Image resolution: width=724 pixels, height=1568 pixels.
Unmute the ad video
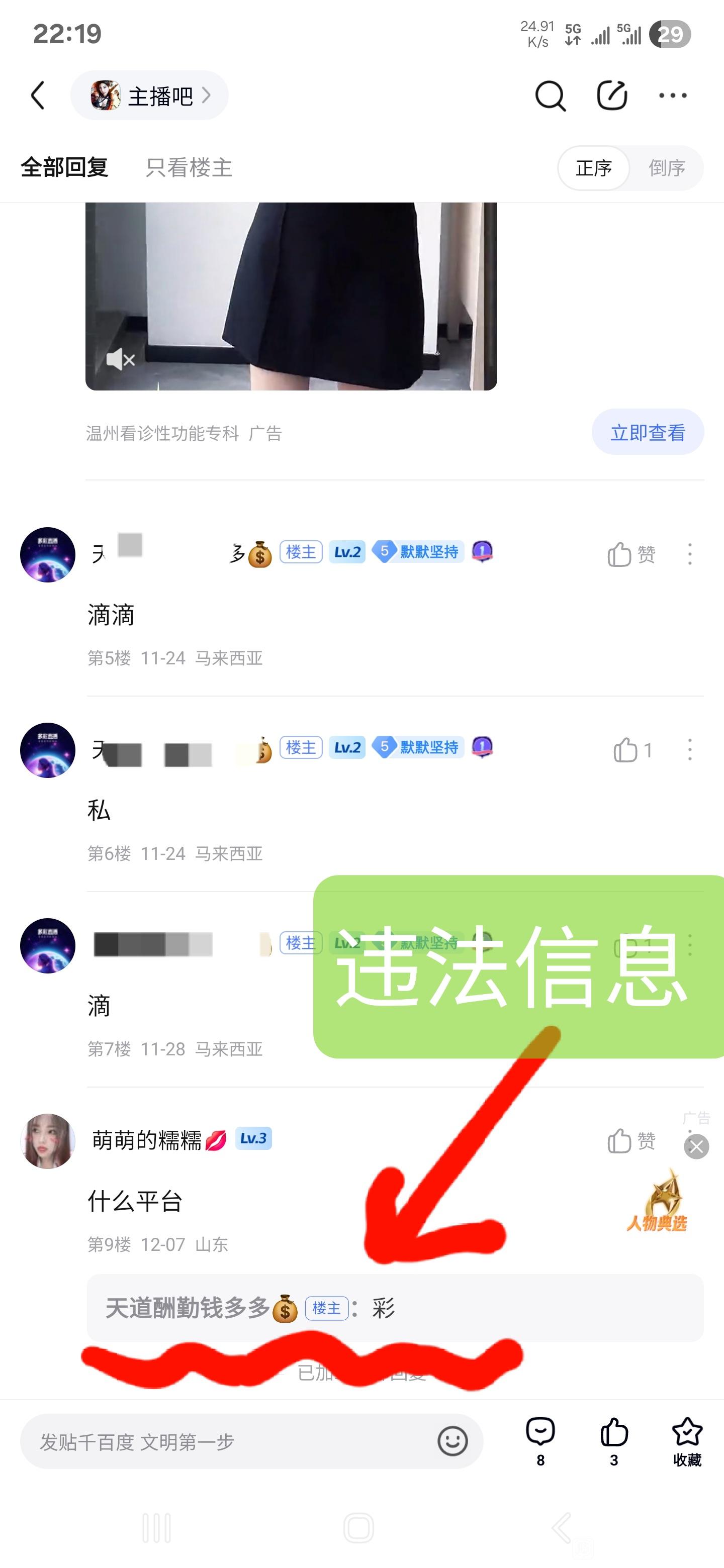pos(121,359)
